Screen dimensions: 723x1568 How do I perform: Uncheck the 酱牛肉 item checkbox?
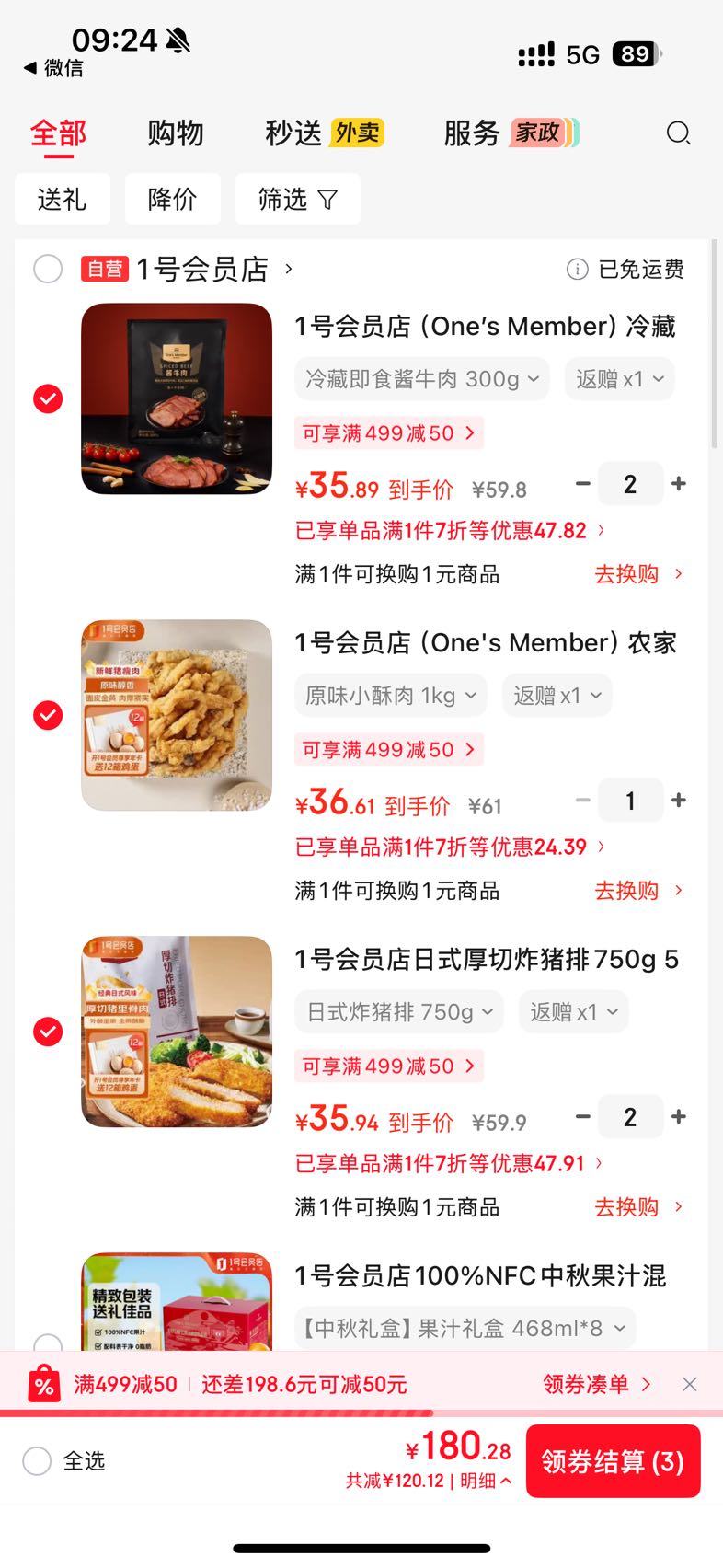48,398
